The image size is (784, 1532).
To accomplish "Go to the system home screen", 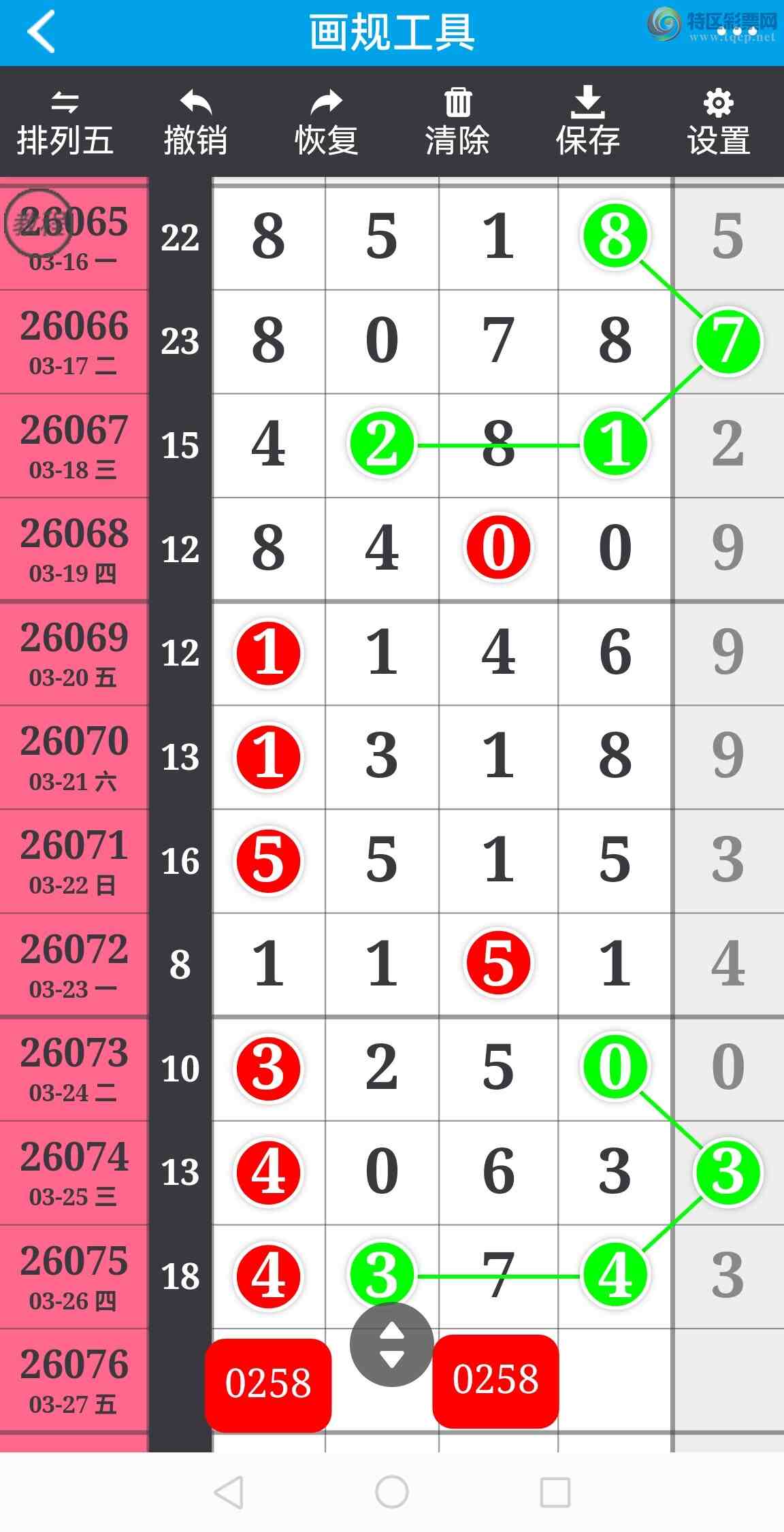I will pos(392,1492).
